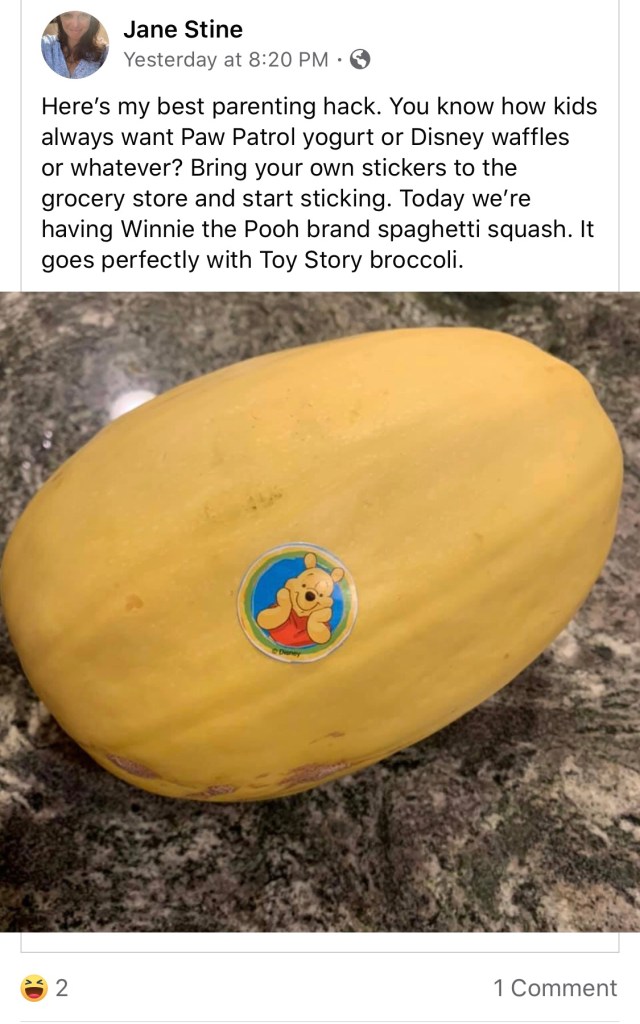Screen dimensions: 640x1024
Task: Open Jane Stine's profile picture
Action: pos(75,45)
